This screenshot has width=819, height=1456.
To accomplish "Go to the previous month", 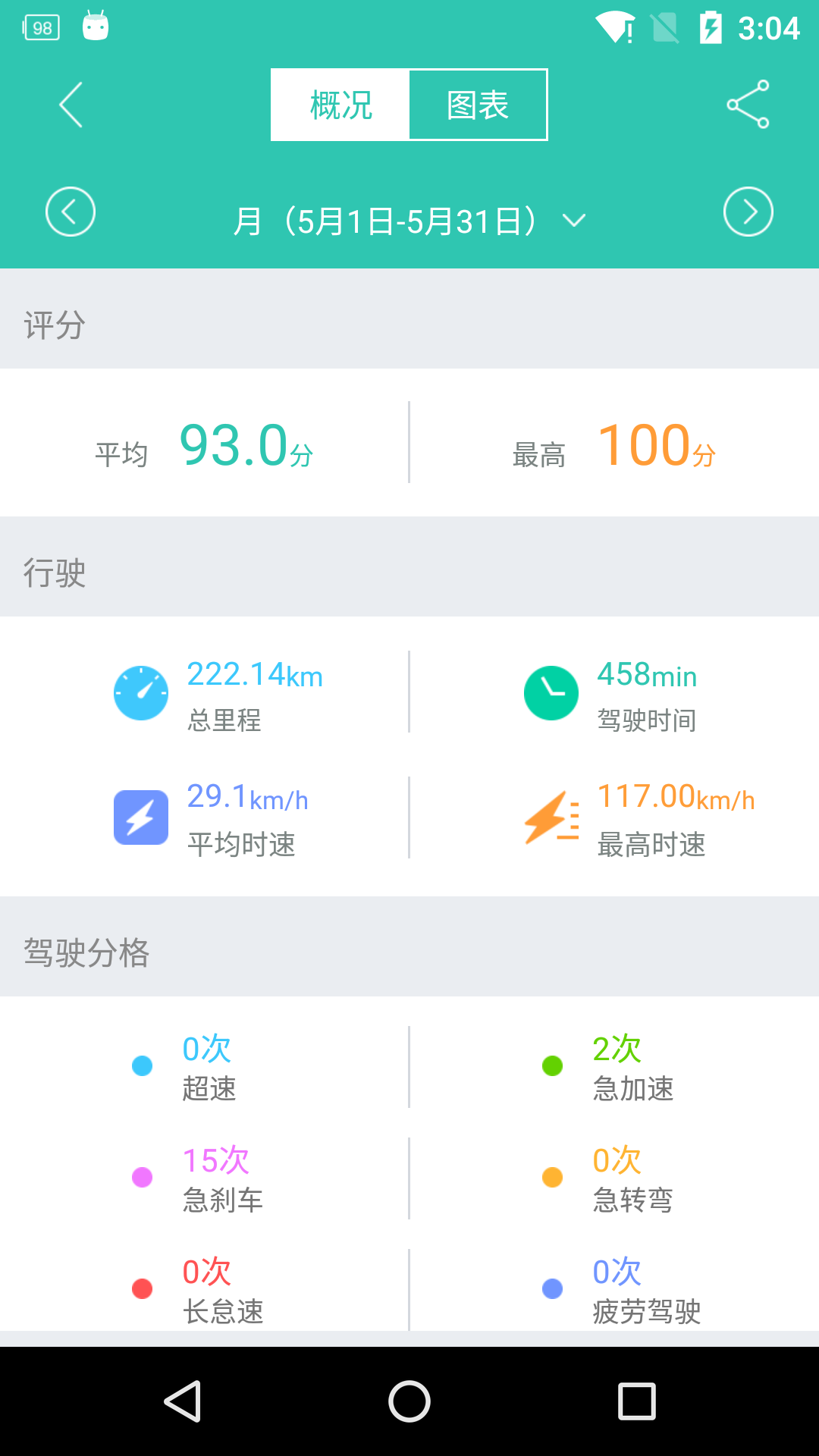I will point(71,212).
